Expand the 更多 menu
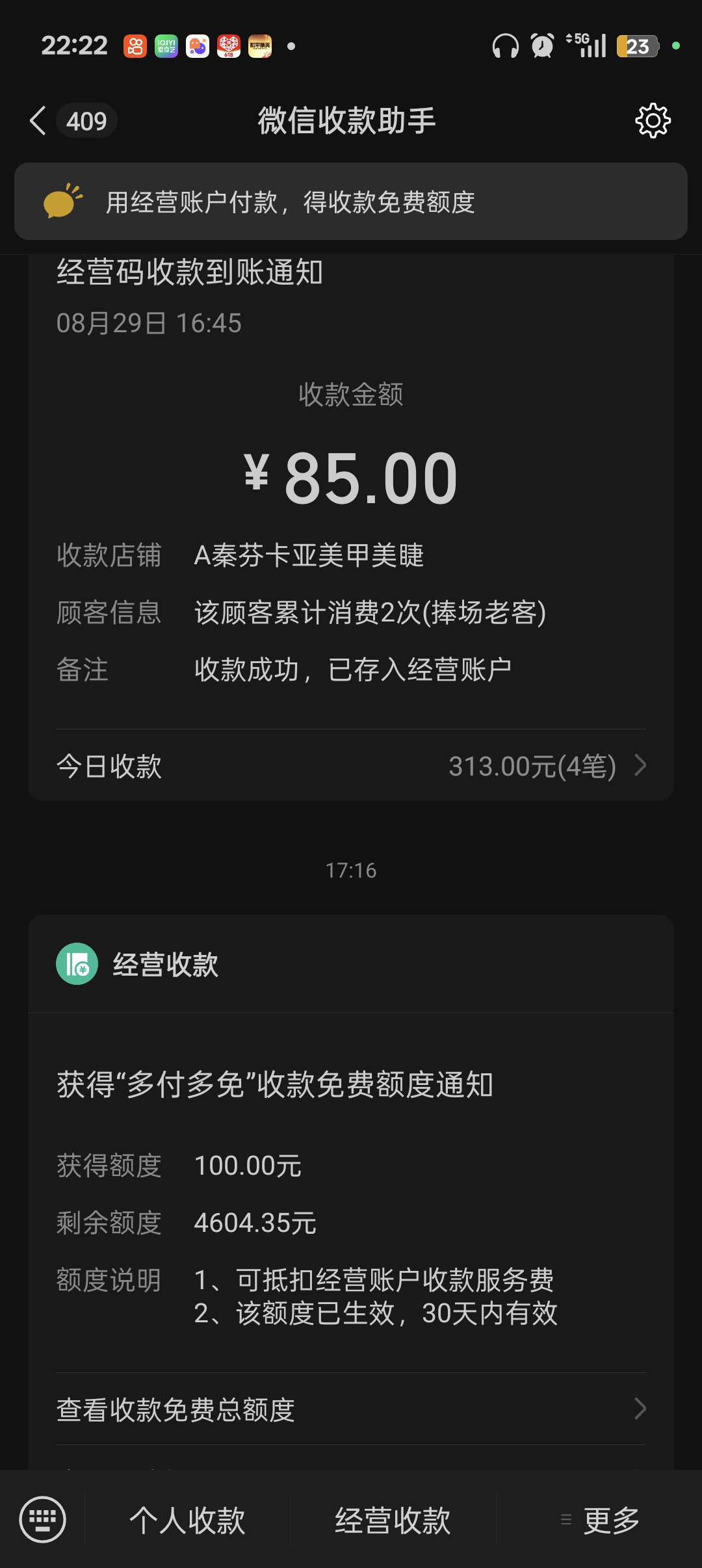Viewport: 702px width, 1568px height. [x=601, y=1521]
